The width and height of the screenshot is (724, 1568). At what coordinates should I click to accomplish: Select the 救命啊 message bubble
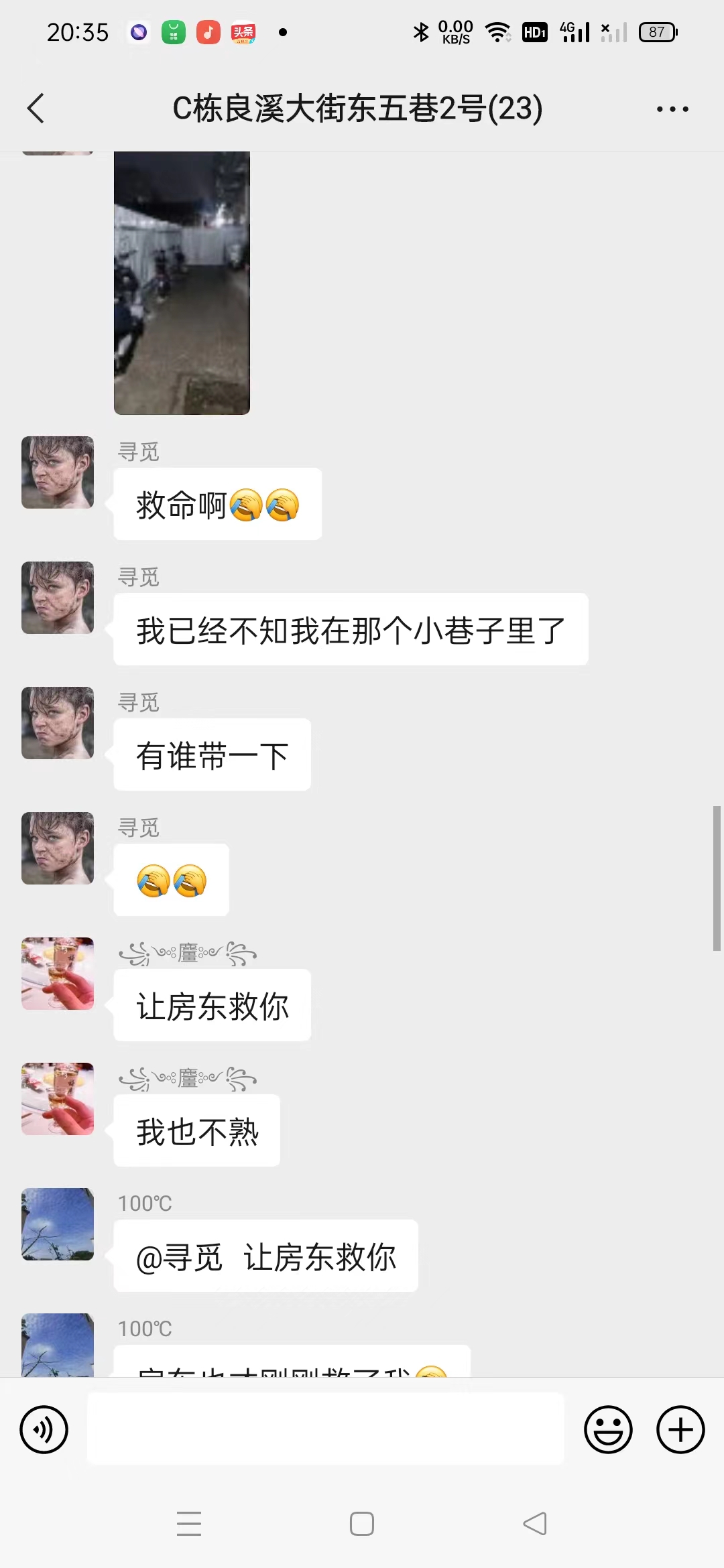pyautogui.click(x=218, y=504)
